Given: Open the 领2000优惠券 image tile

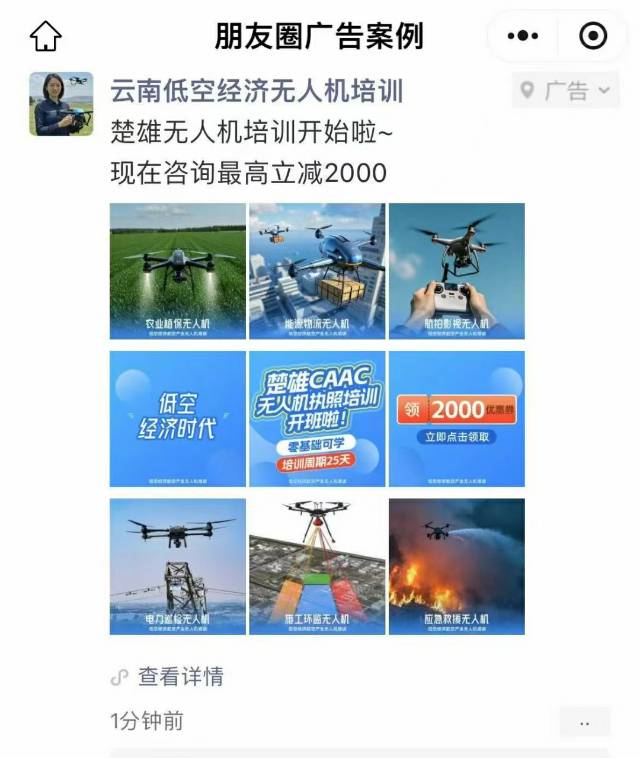Looking at the screenshot, I should point(456,419).
